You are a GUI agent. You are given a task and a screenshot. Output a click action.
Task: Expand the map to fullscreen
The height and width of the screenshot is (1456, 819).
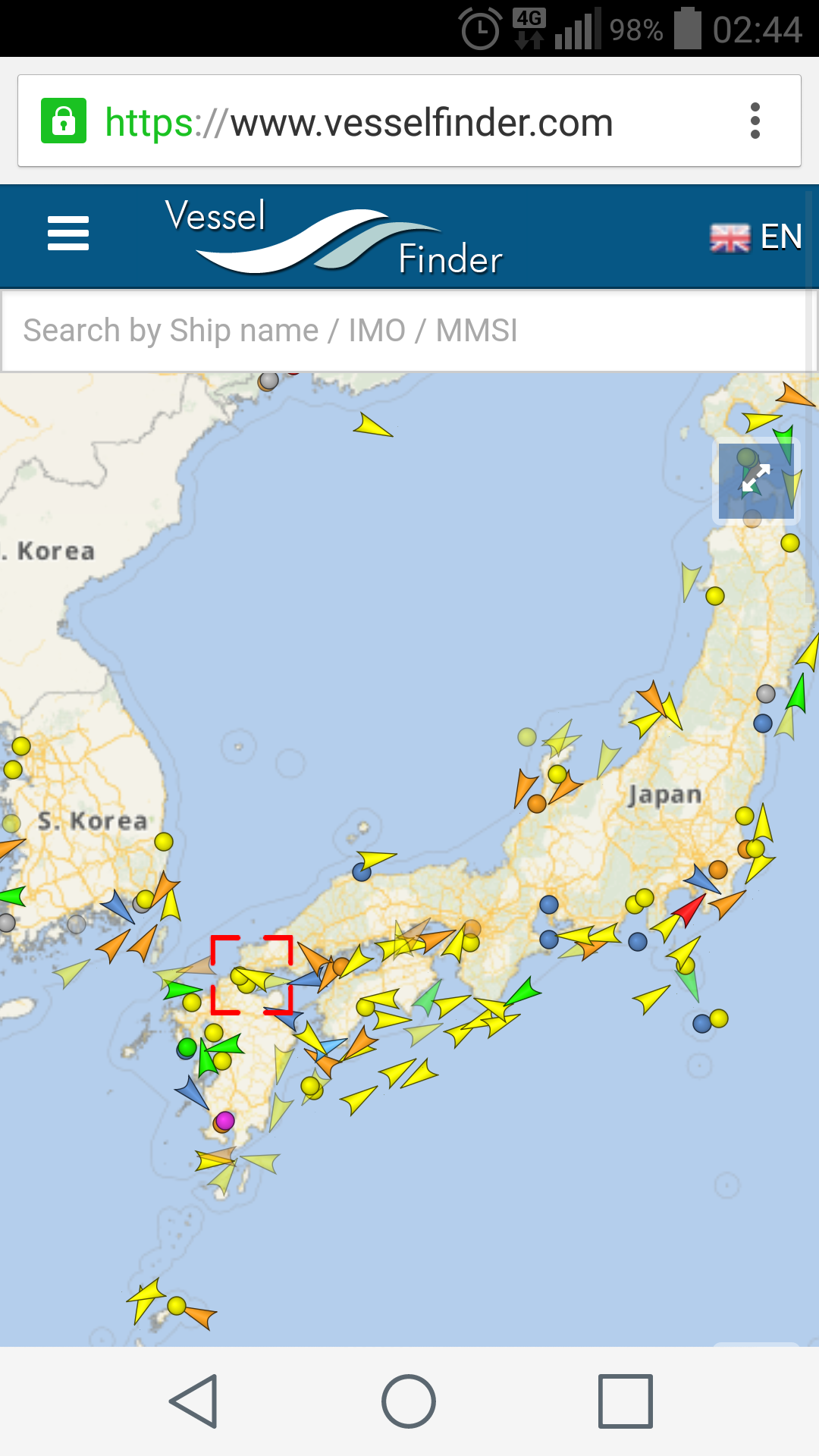pos(756,480)
